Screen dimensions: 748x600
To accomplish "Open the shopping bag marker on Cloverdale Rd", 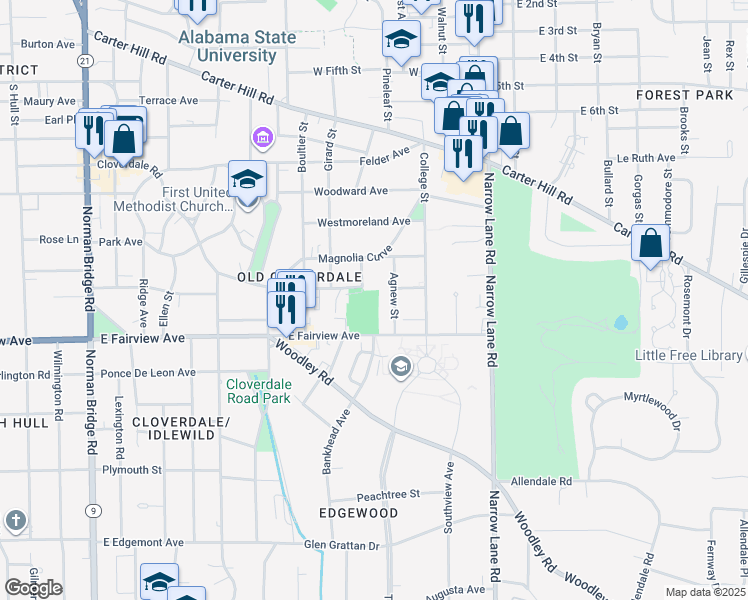I will pyautogui.click(x=124, y=140).
